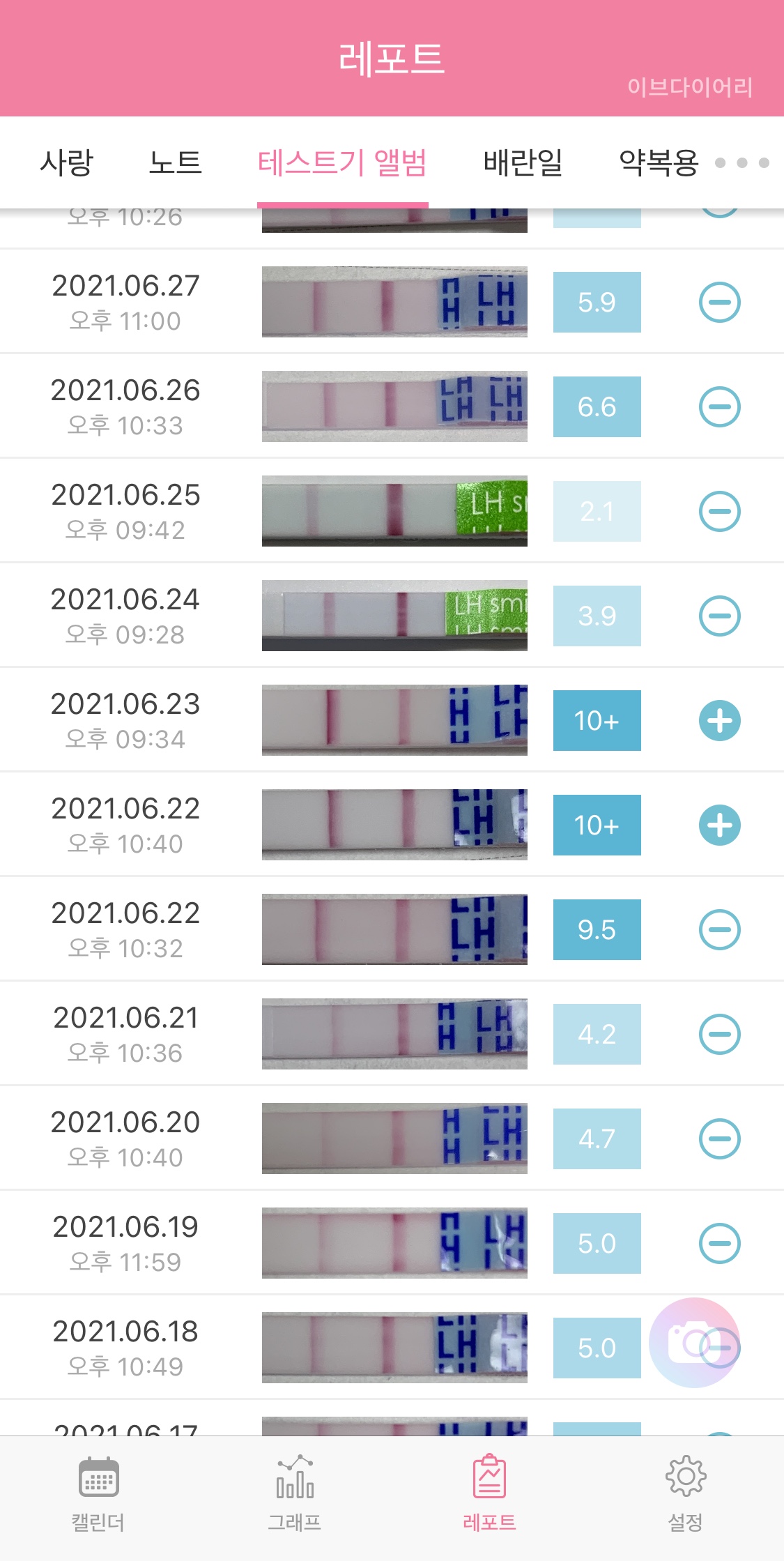784x1561 pixels.
Task: Take a new test photo with camera button
Action: click(693, 1342)
